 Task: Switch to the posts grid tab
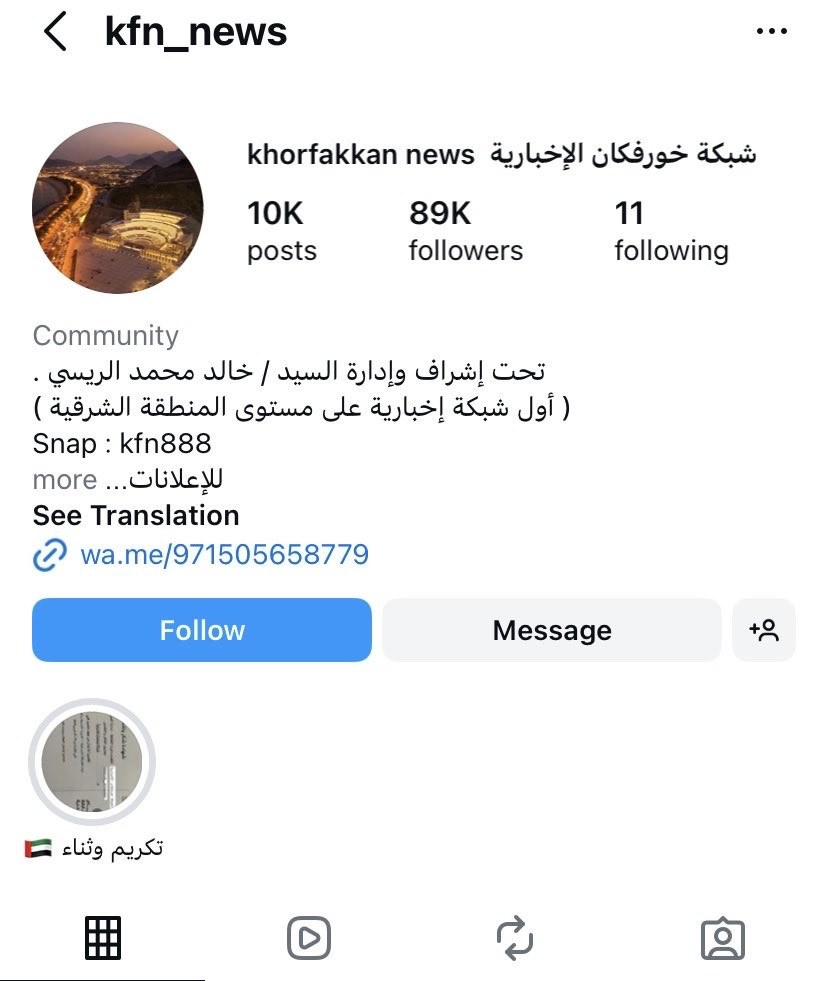[x=103, y=938]
